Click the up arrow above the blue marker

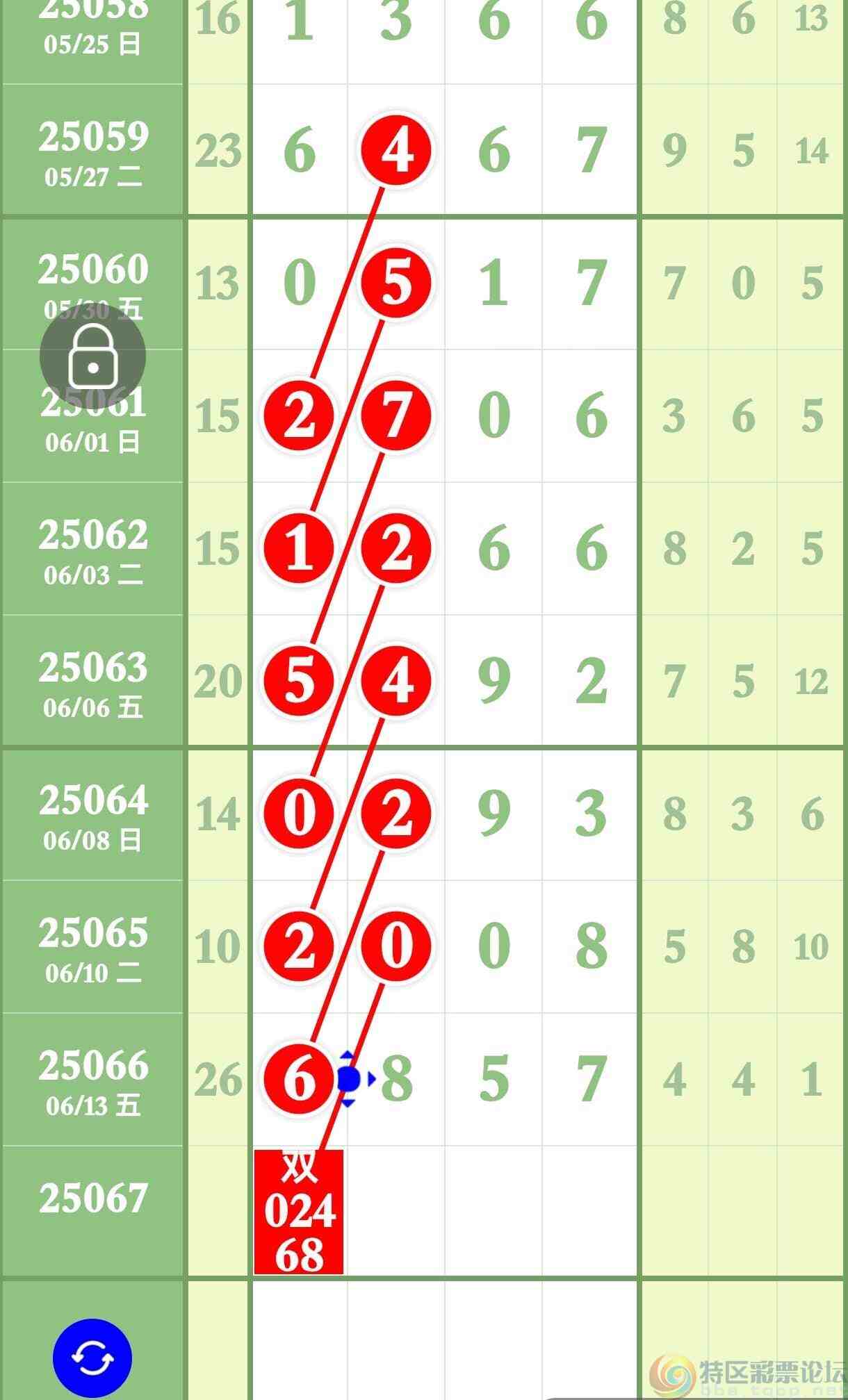pyautogui.click(x=348, y=1055)
